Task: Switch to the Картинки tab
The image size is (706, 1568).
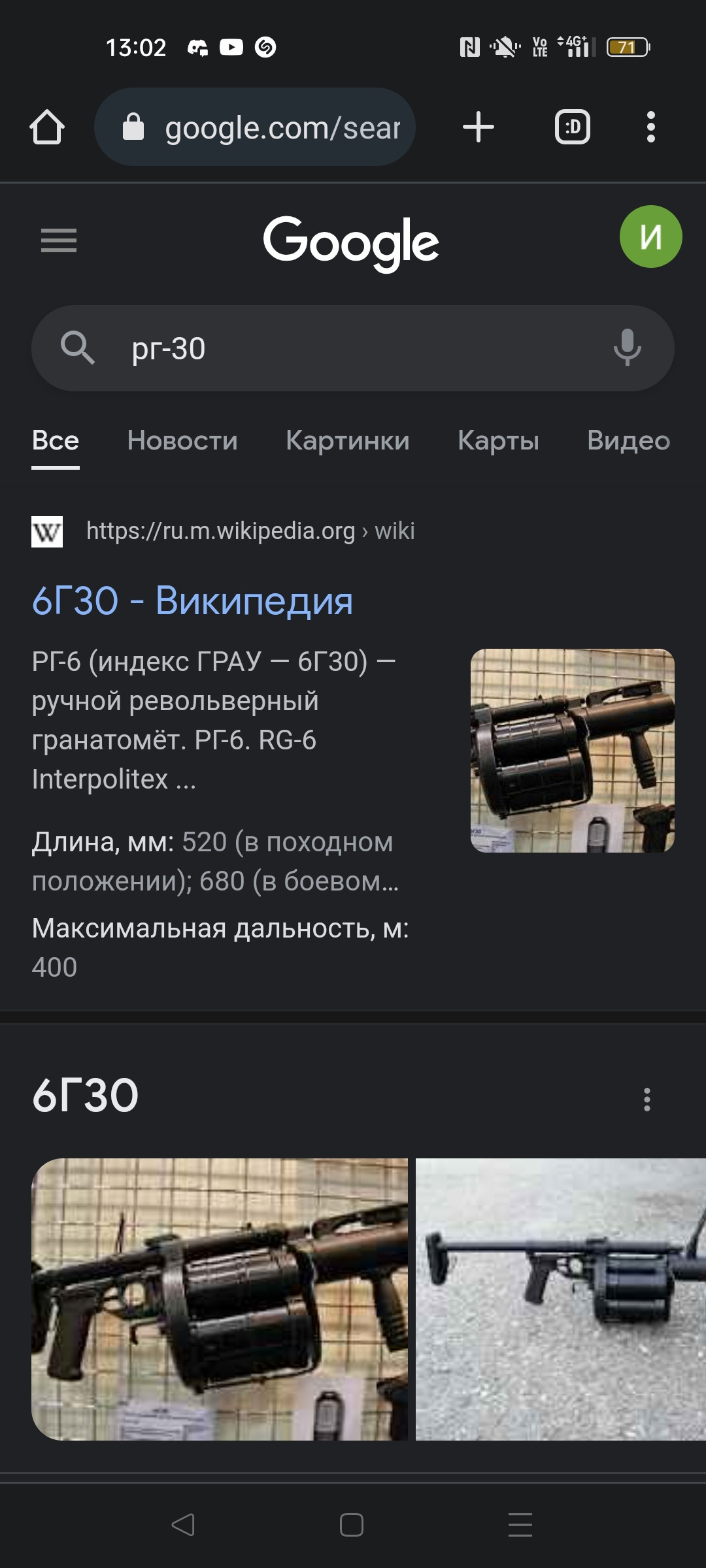Action: [x=347, y=440]
